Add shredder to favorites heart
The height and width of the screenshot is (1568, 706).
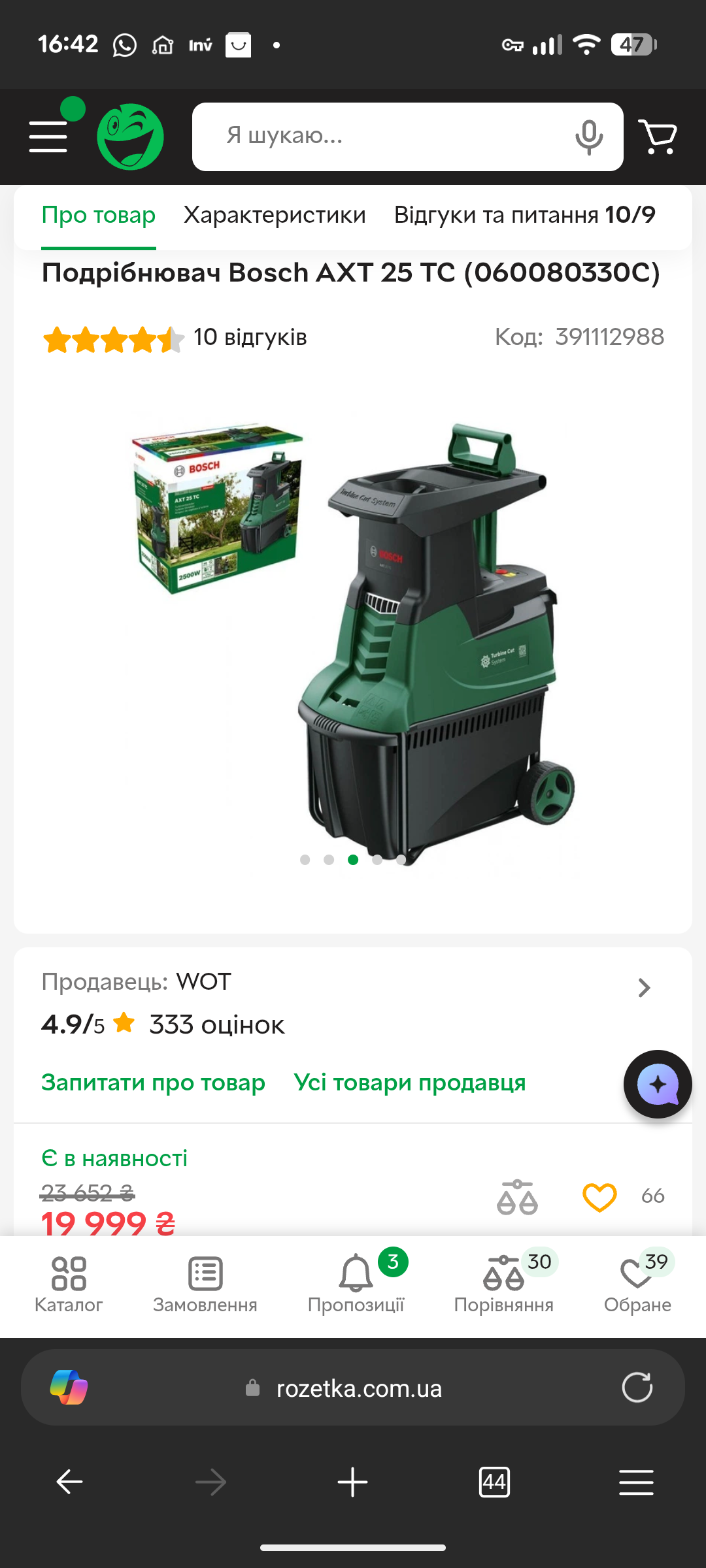point(599,1198)
